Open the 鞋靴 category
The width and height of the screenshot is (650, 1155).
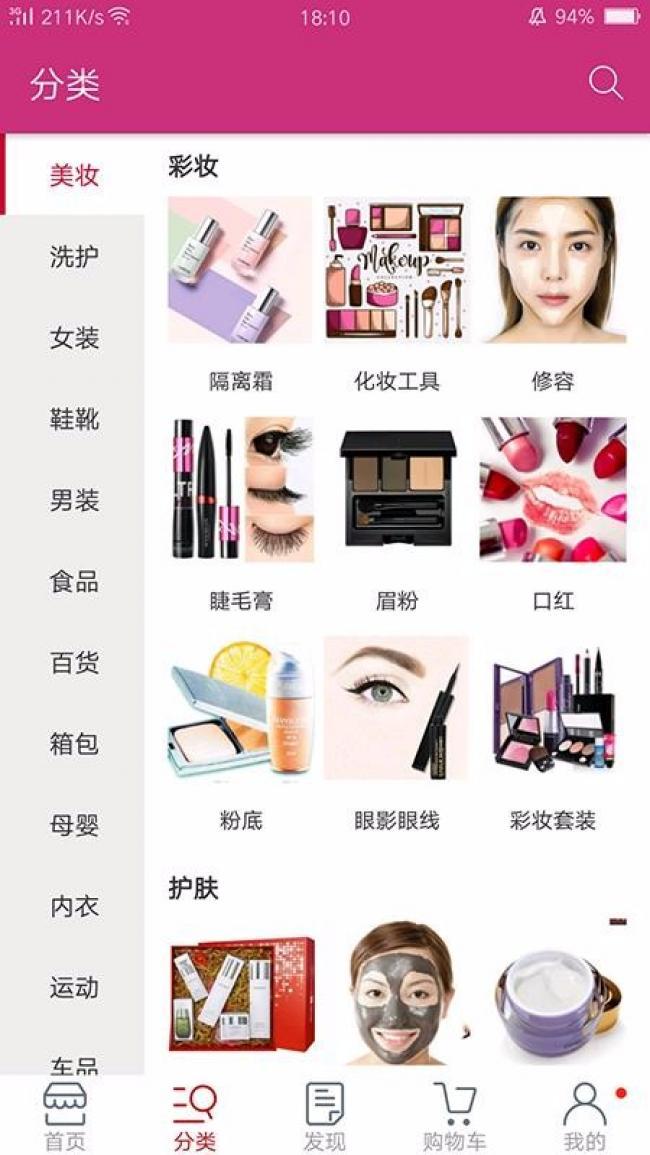pyautogui.click(x=74, y=420)
